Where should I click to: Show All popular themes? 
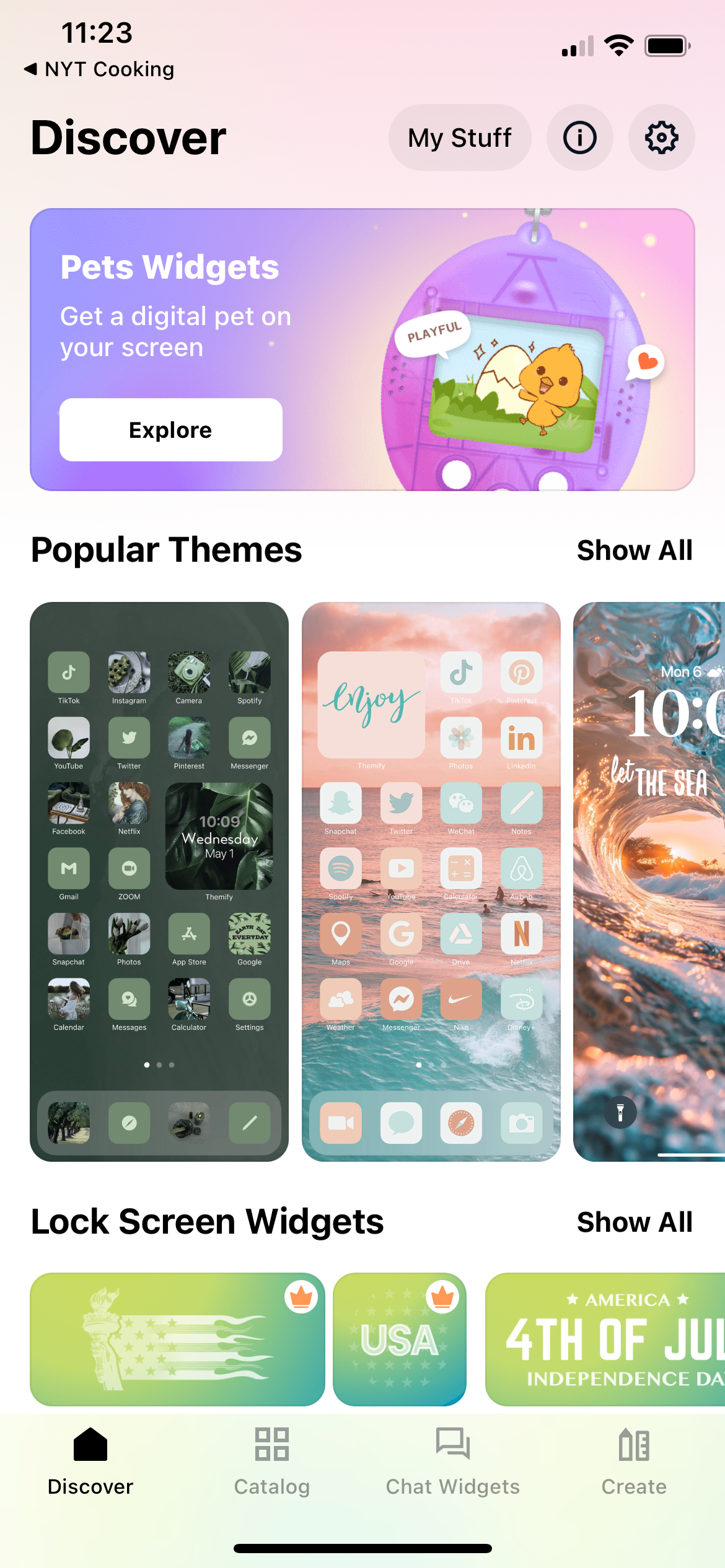(635, 550)
